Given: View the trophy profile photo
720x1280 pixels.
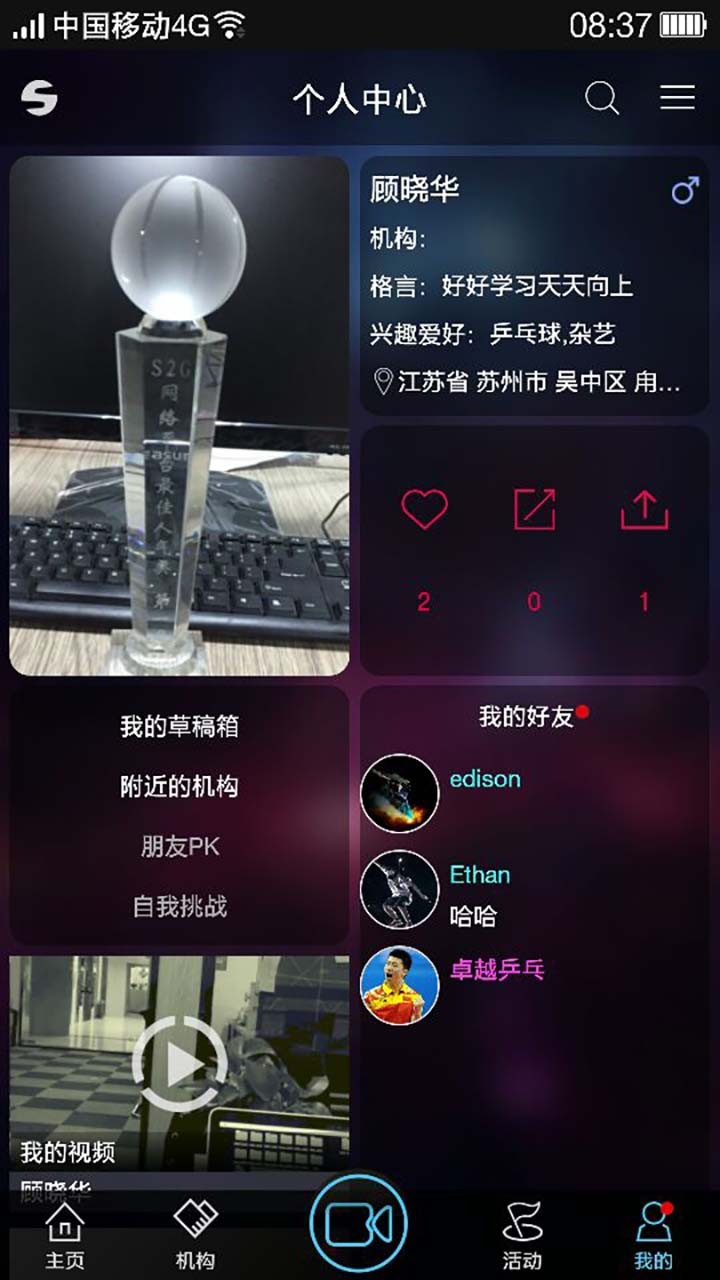Looking at the screenshot, I should (x=180, y=415).
